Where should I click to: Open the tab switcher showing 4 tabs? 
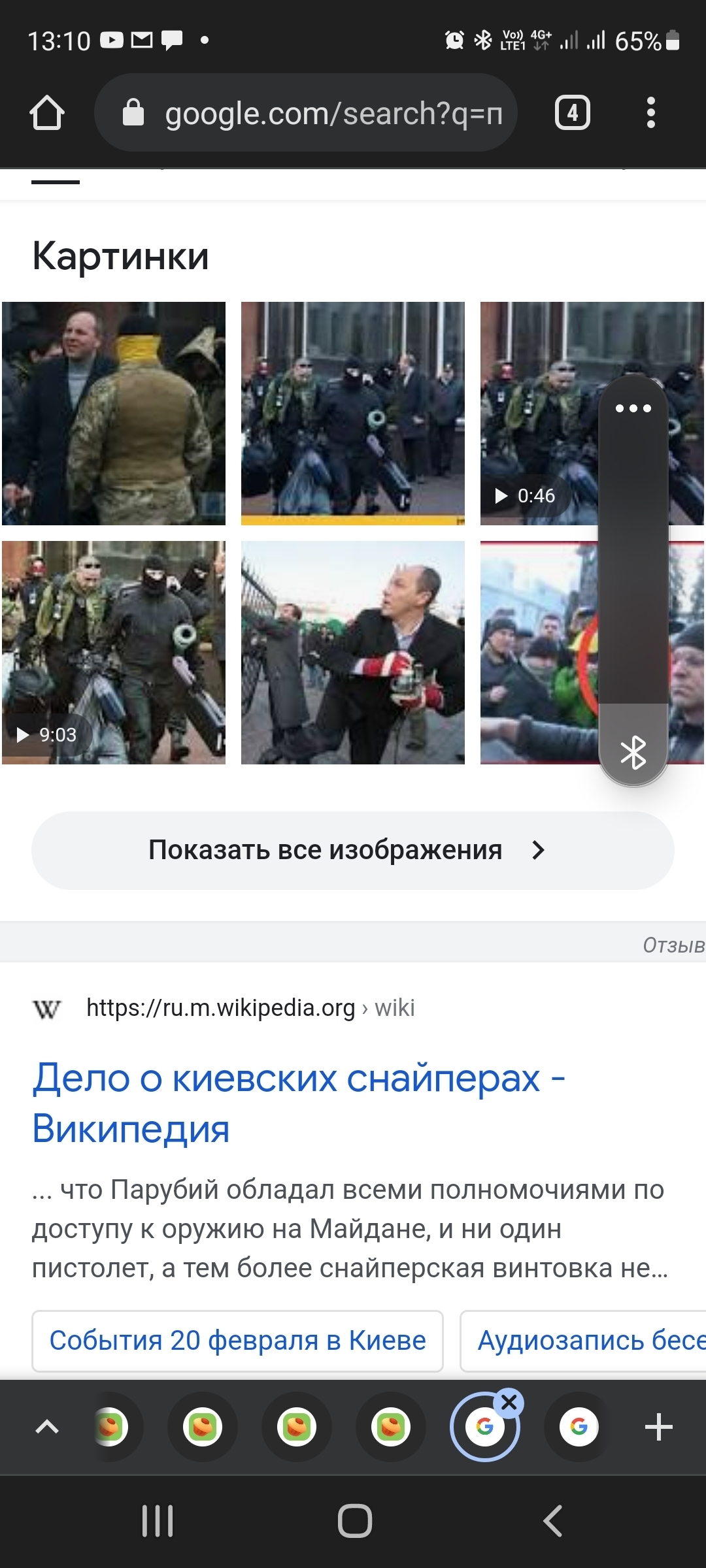(x=572, y=113)
